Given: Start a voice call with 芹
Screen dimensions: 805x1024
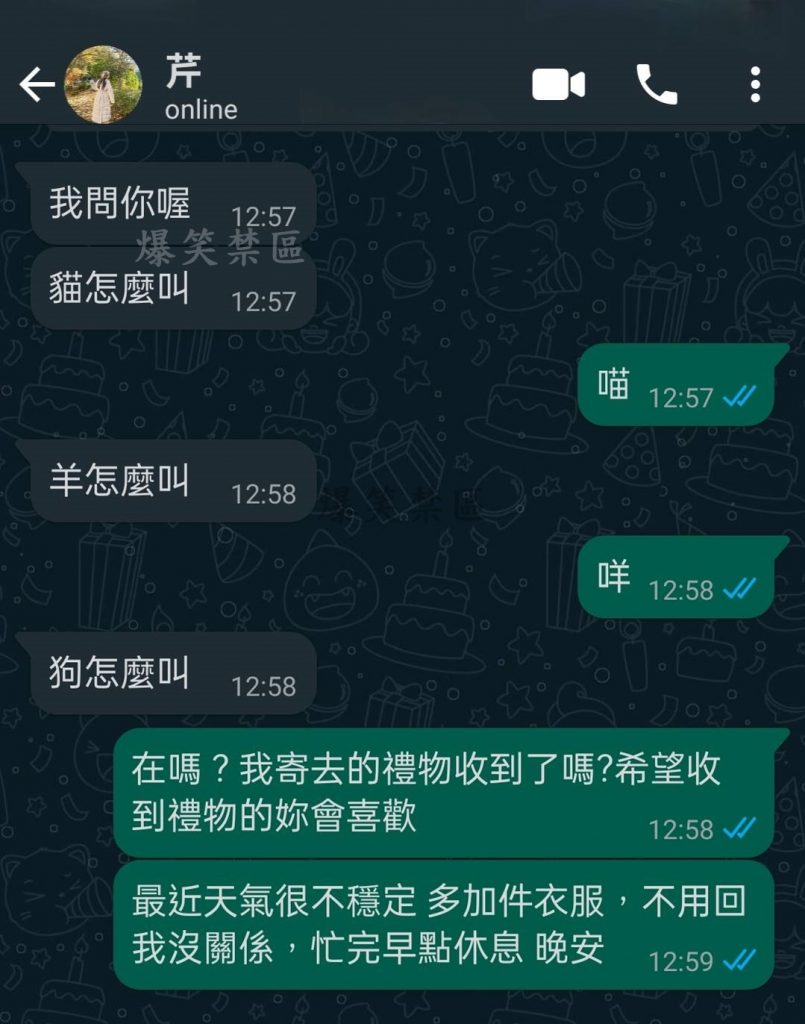Looking at the screenshot, I should click(656, 85).
